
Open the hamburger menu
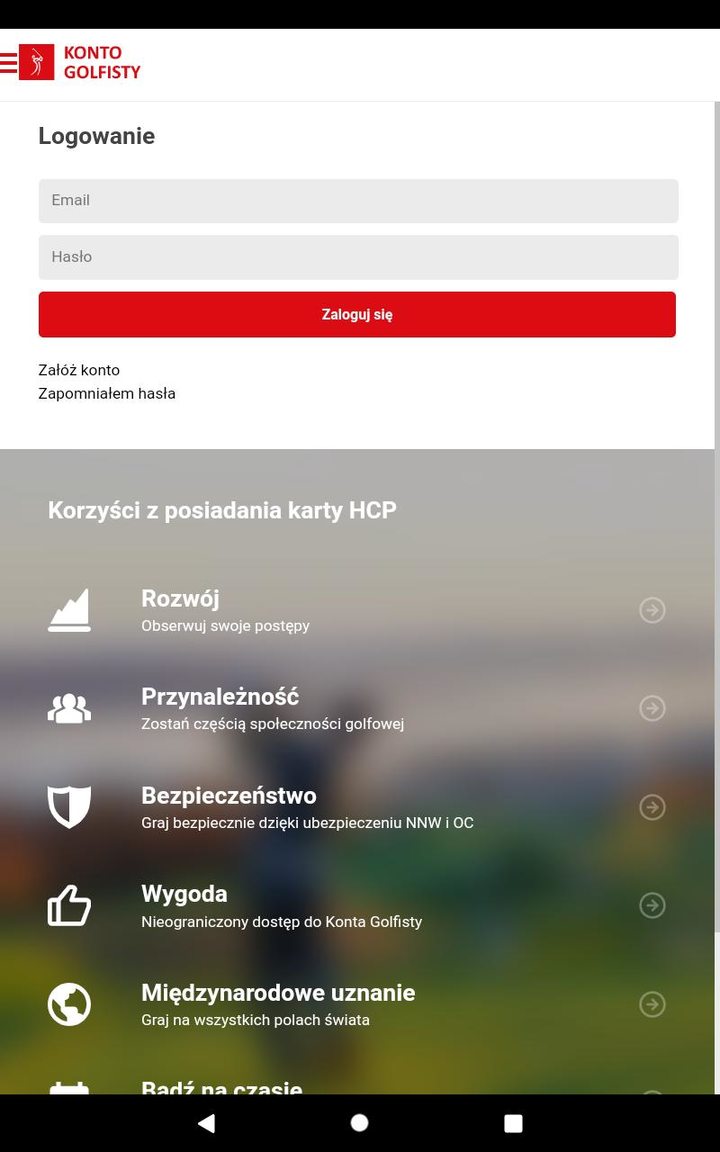click(x=8, y=63)
